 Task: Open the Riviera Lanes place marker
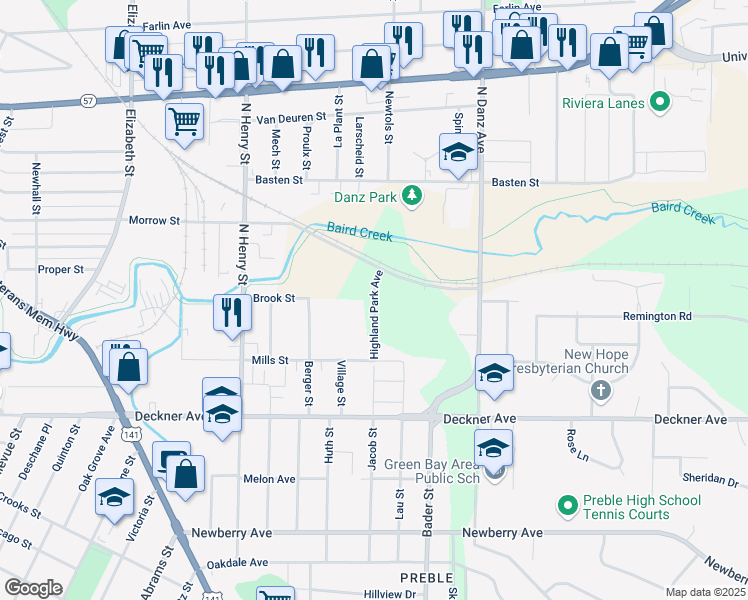click(659, 101)
